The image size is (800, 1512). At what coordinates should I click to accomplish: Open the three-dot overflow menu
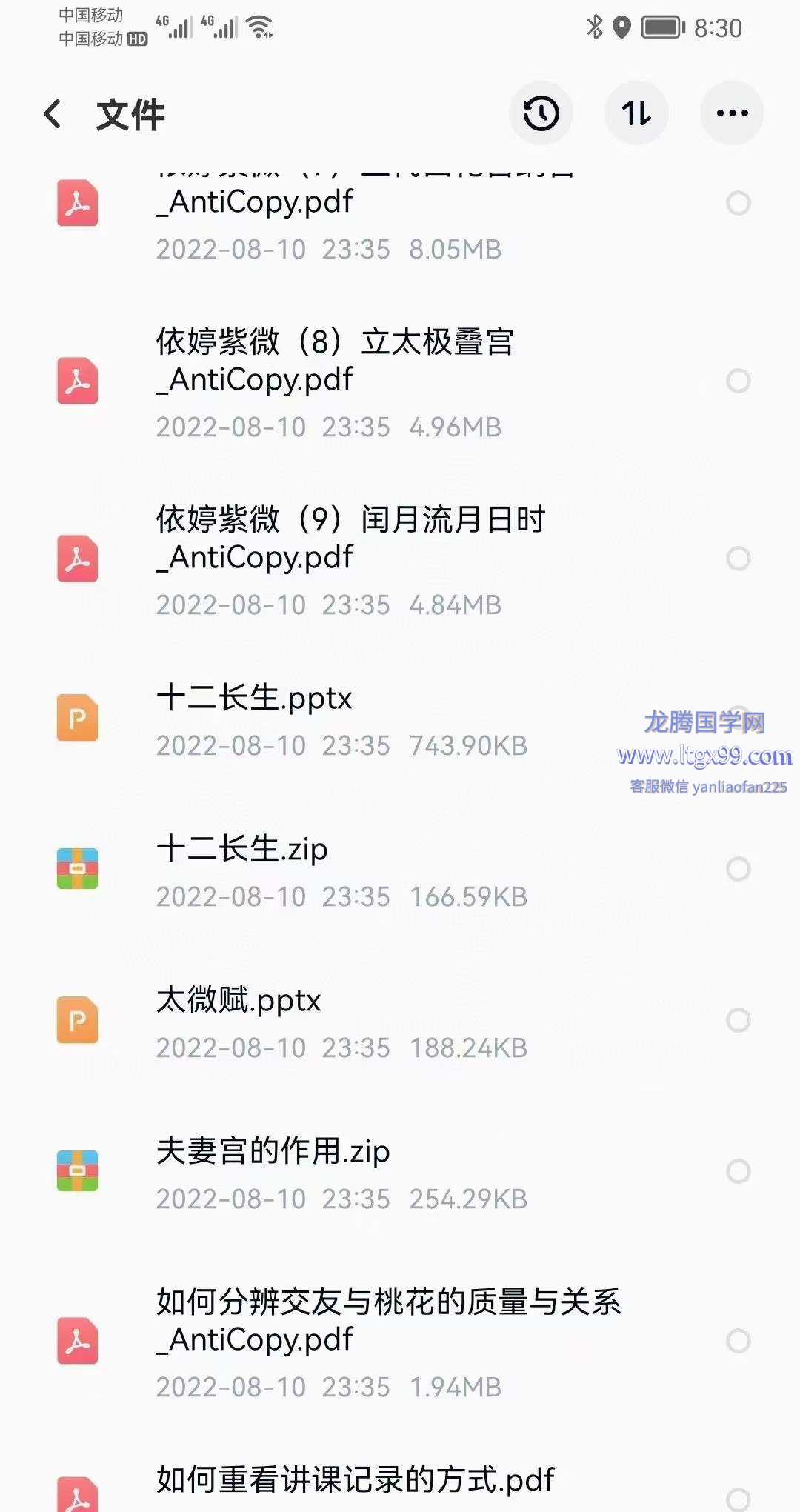coord(732,113)
